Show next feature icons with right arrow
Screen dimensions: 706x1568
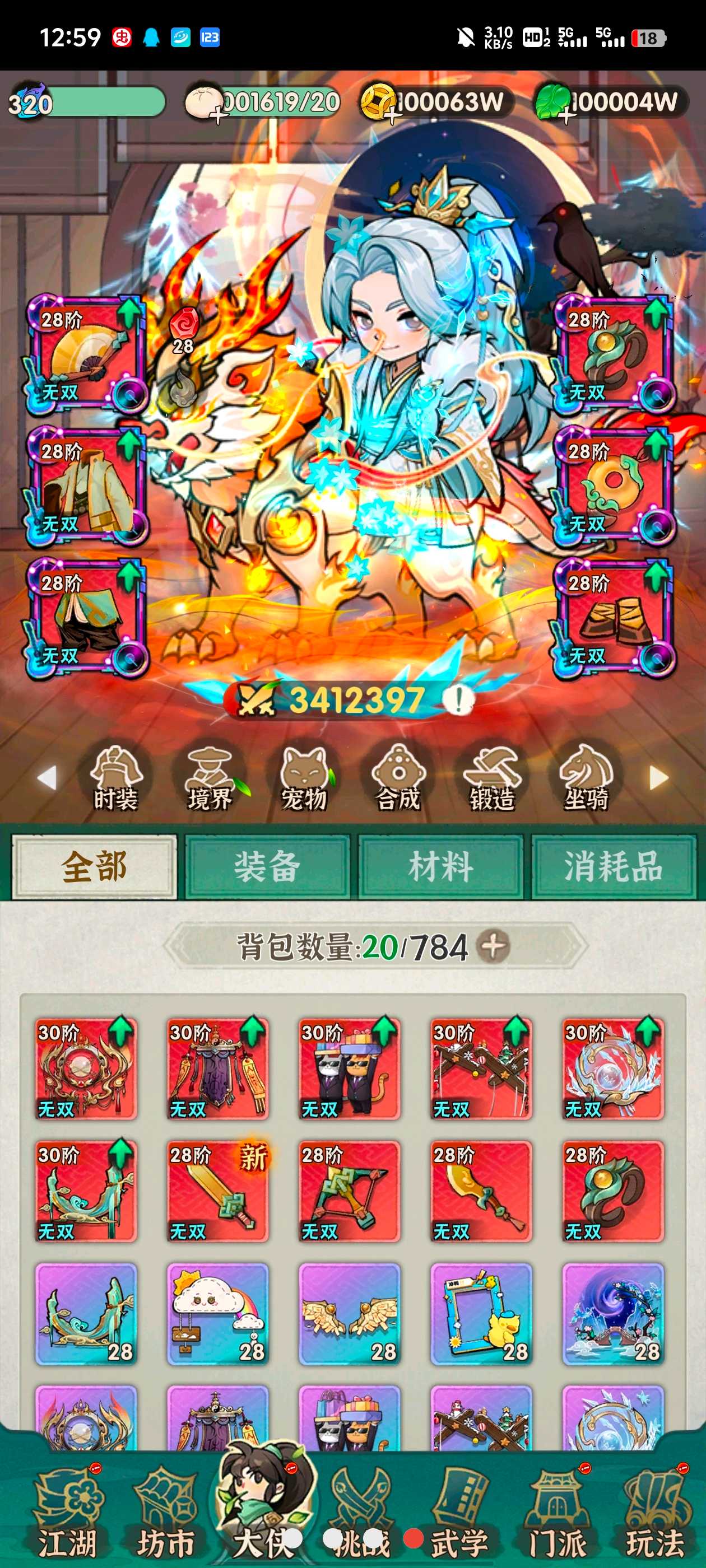point(658,777)
